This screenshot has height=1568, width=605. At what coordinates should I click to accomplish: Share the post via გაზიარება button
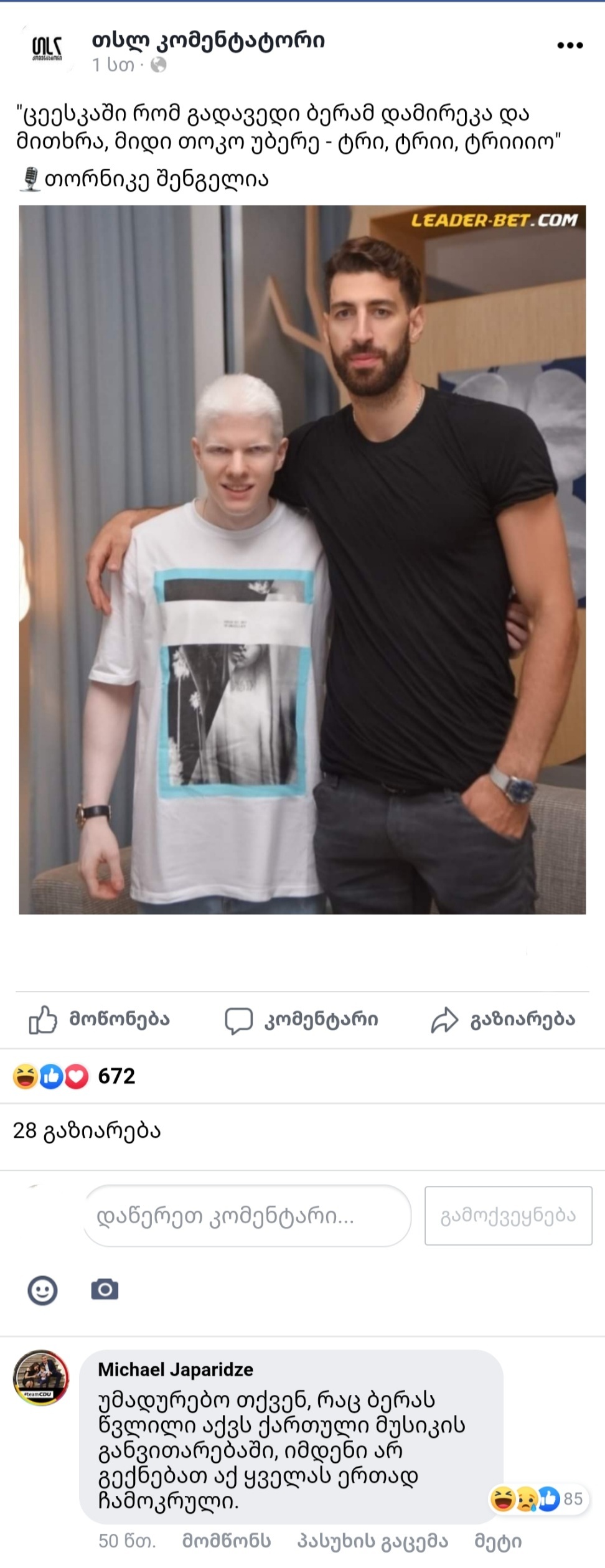503,1020
